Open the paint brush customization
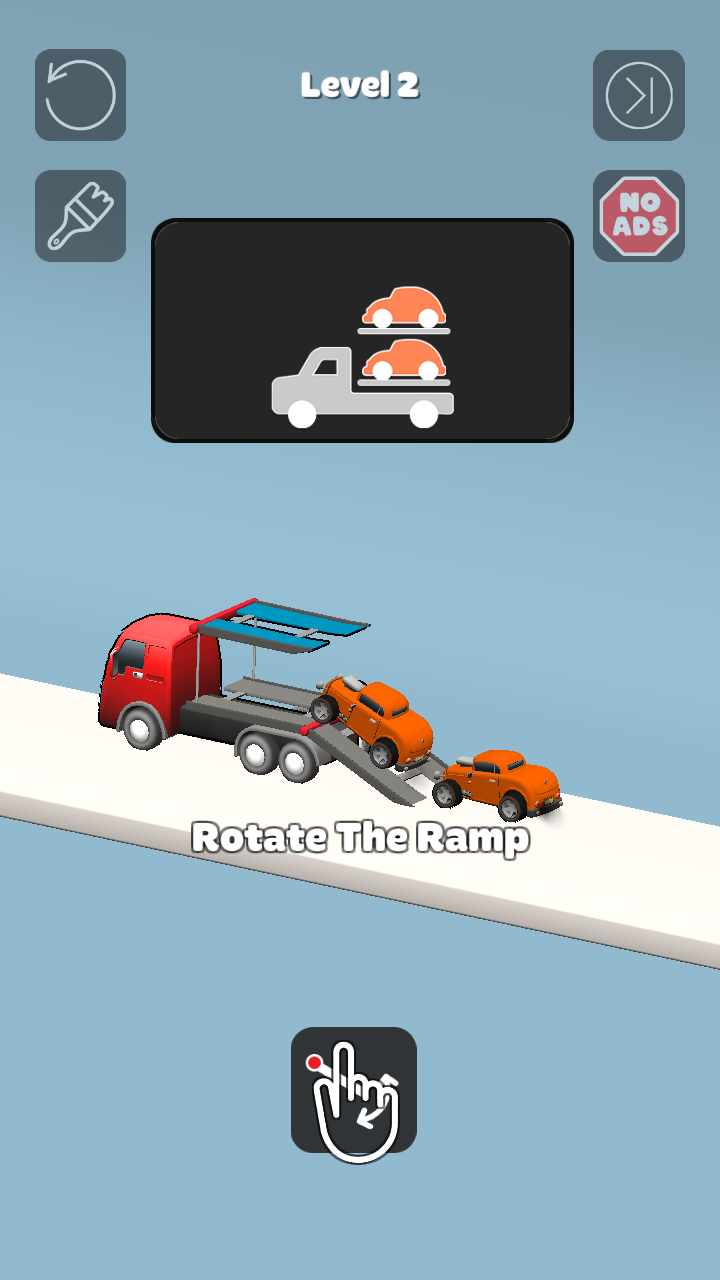 coord(80,216)
